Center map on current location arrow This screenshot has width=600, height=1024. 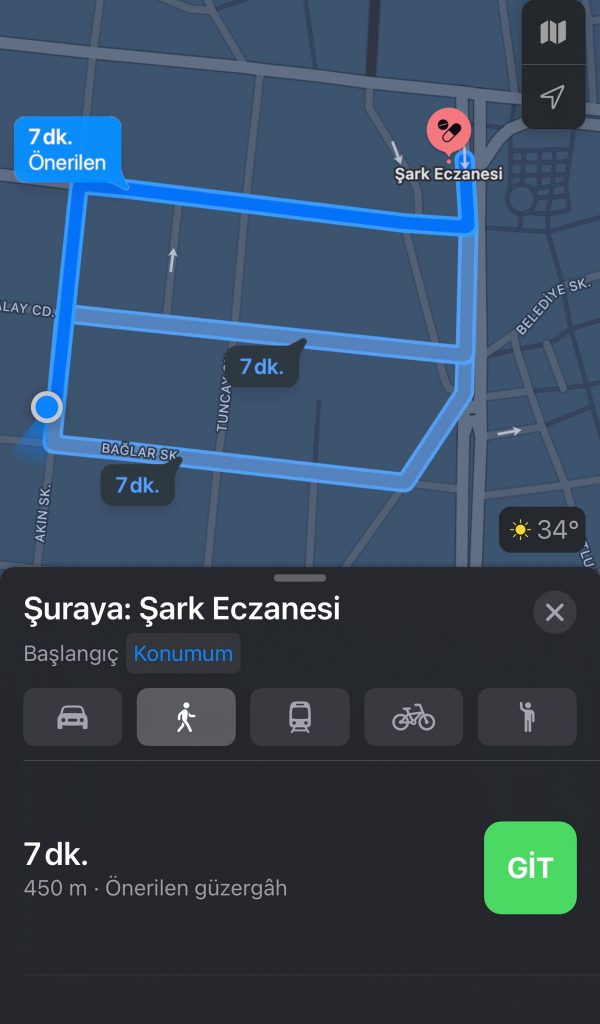tap(553, 96)
